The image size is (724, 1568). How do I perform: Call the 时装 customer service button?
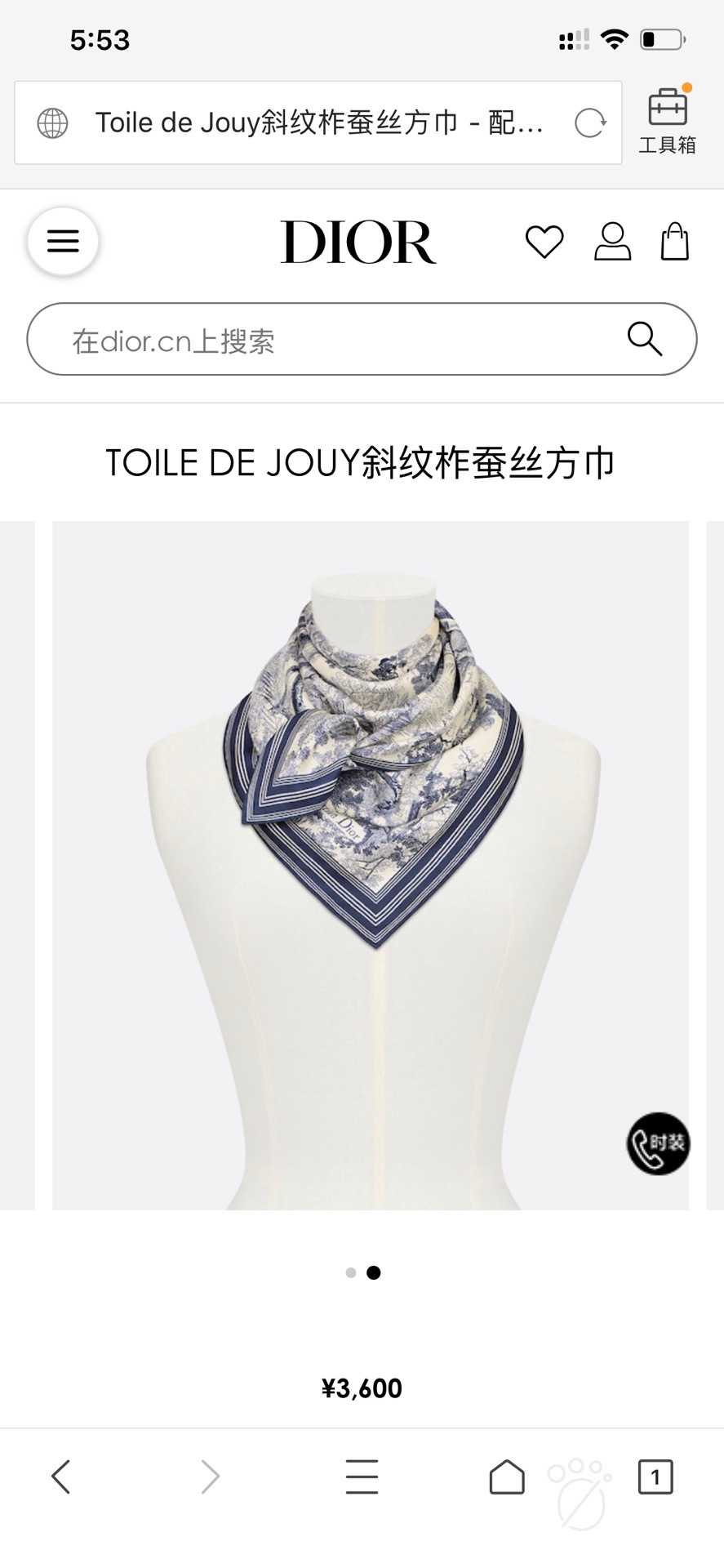pos(658,1143)
